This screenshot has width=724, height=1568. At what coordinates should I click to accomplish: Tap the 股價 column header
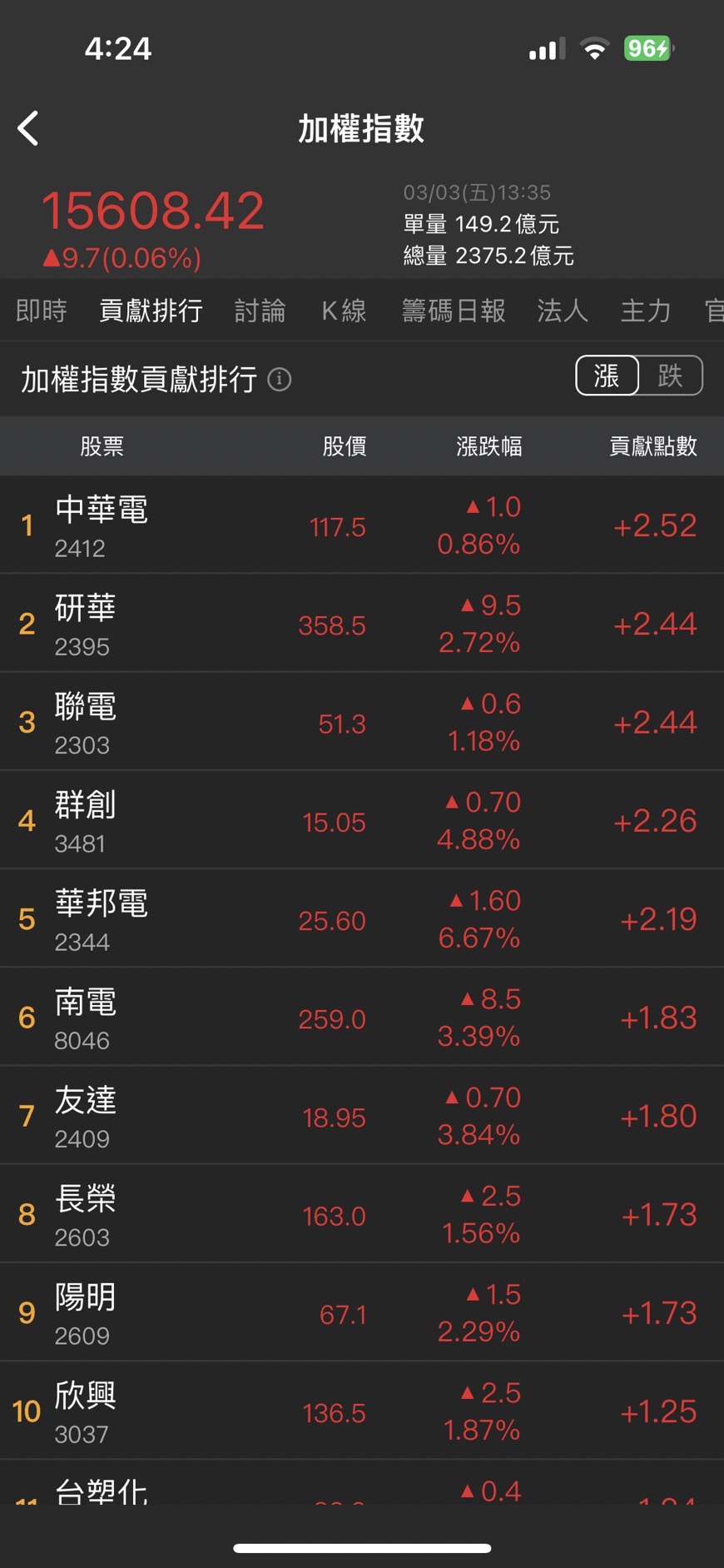(x=342, y=446)
